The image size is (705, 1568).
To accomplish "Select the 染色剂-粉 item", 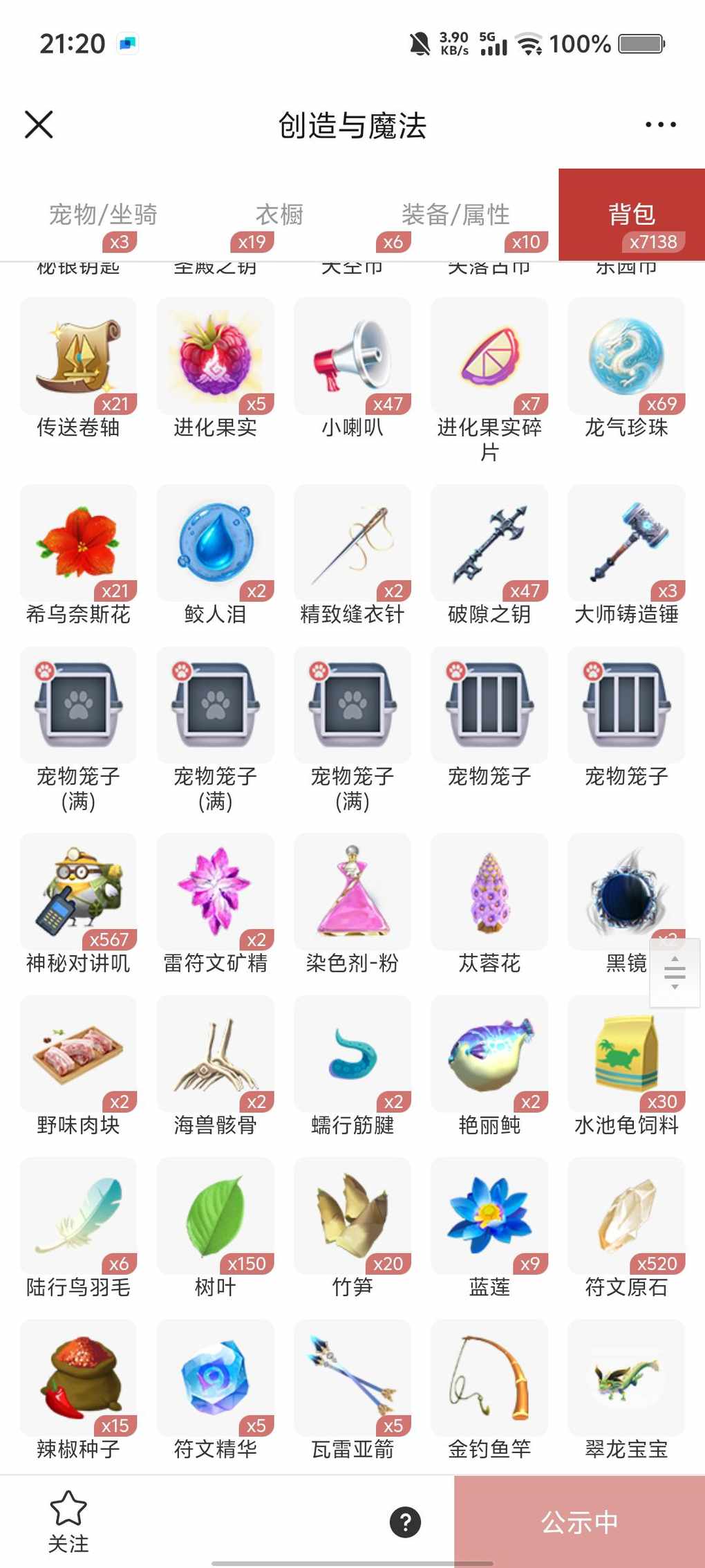I will tap(352, 893).
